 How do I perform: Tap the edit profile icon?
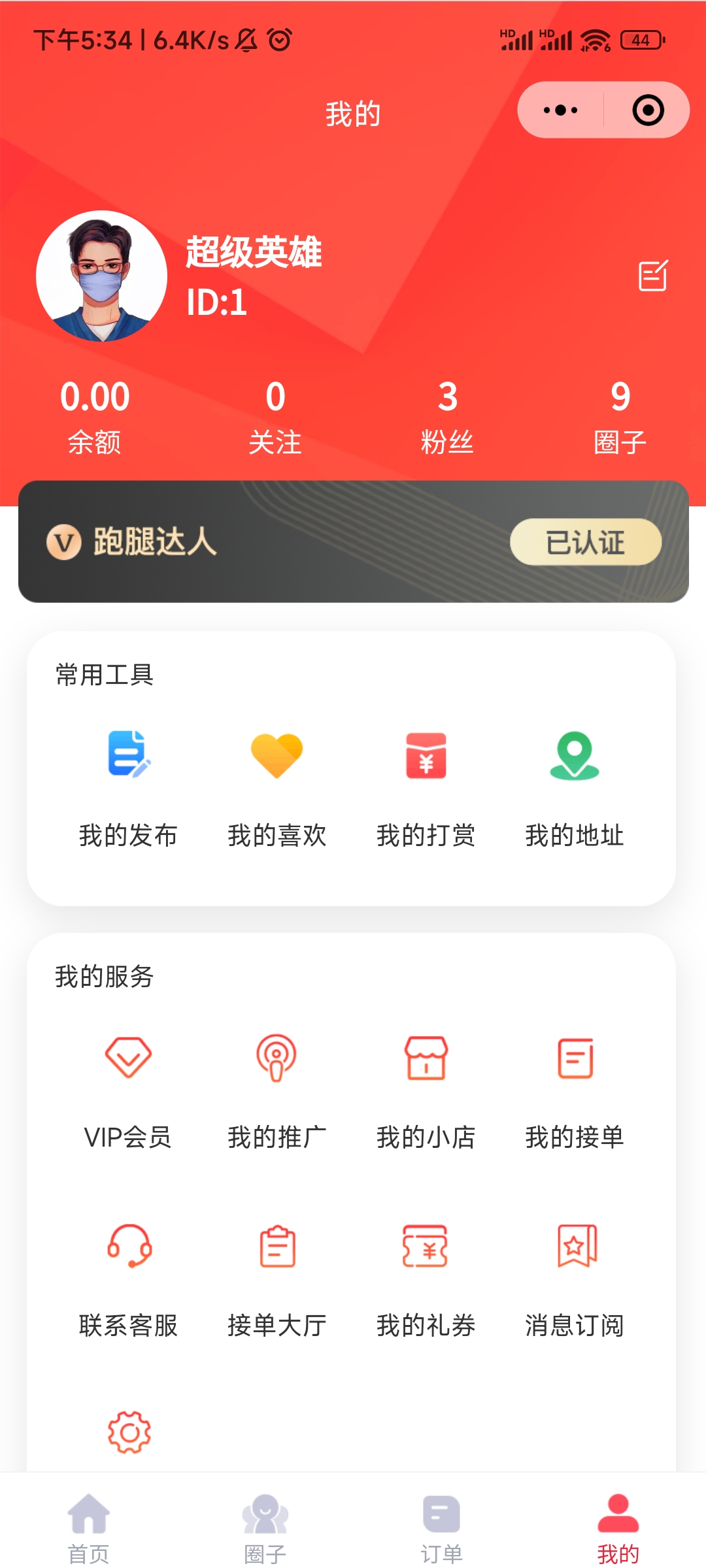[652, 276]
